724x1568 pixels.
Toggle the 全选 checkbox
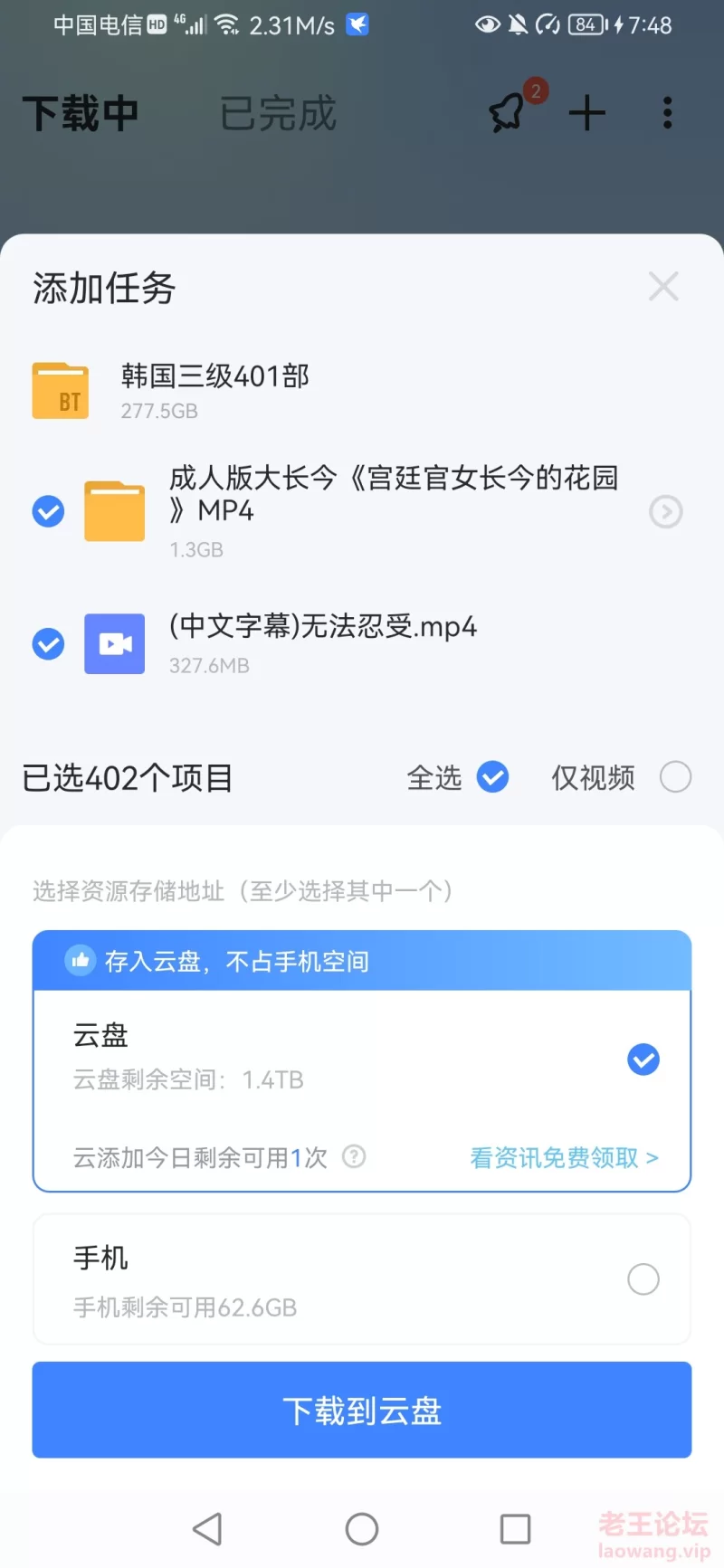tap(492, 777)
